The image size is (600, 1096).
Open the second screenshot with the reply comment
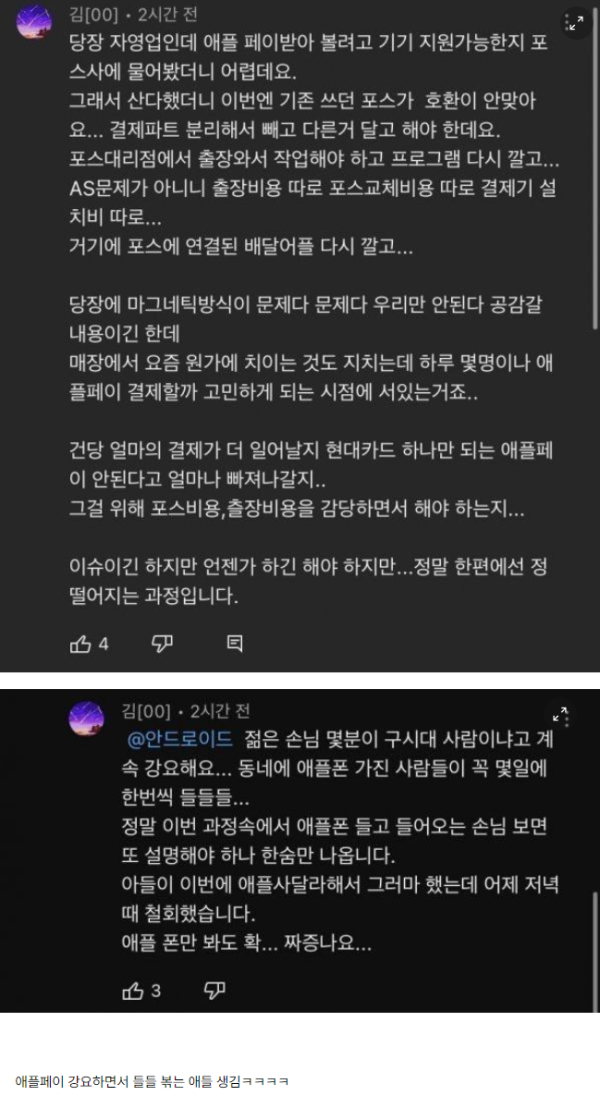300,851
